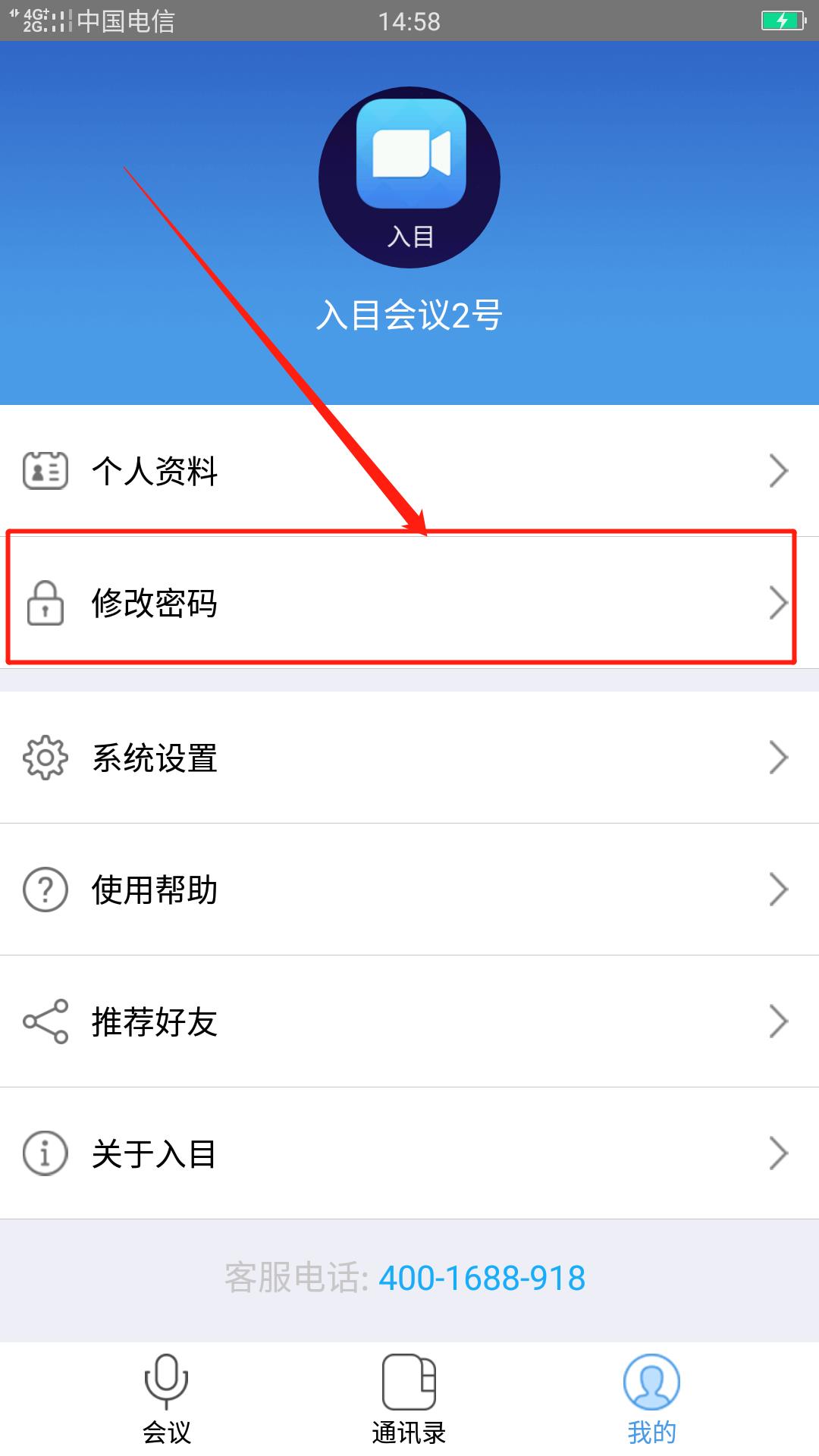
Task: Open the 个人资料 row
Action: [409, 471]
